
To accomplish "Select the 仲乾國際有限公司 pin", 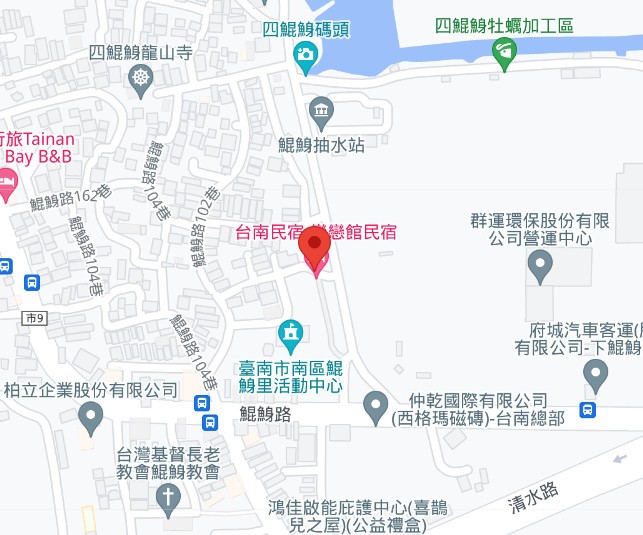I will pos(375,405).
